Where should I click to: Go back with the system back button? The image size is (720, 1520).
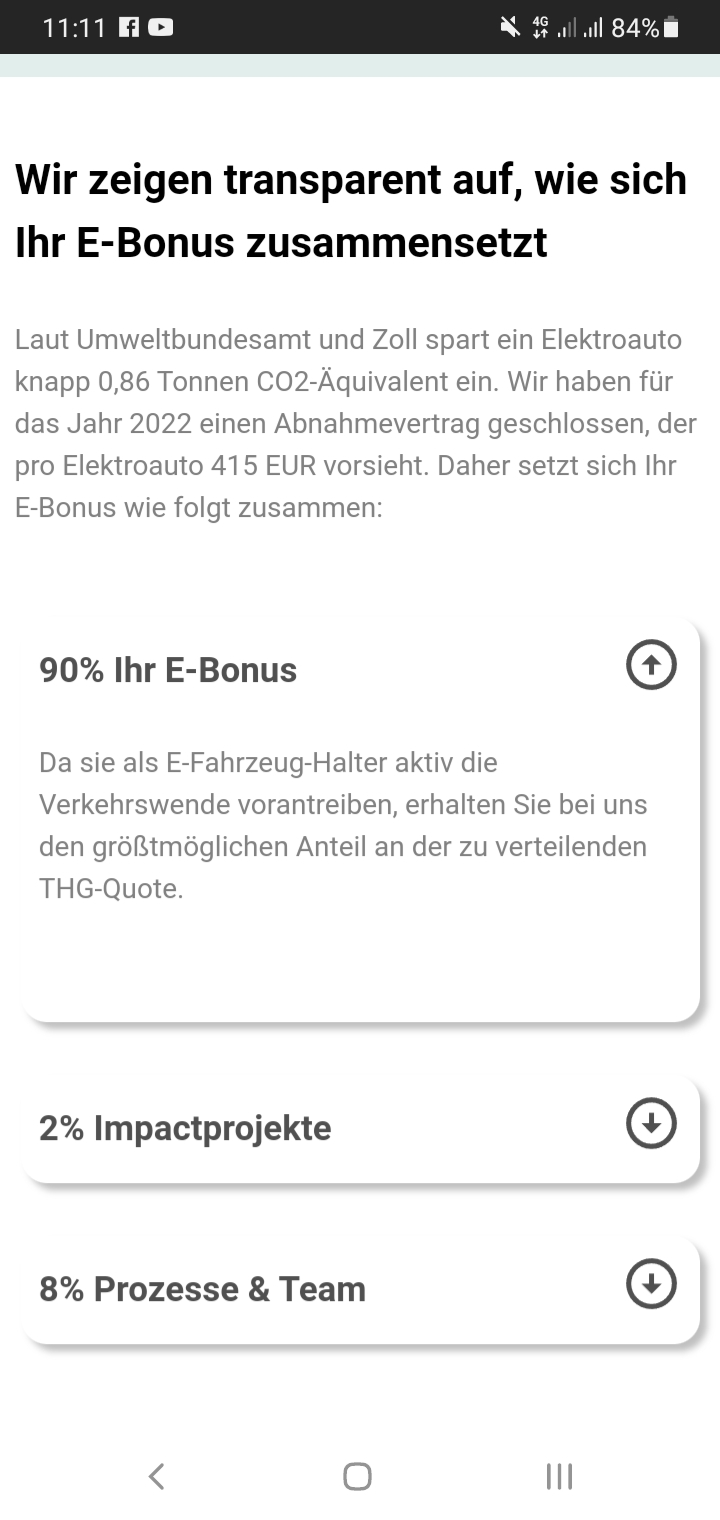tap(156, 1476)
